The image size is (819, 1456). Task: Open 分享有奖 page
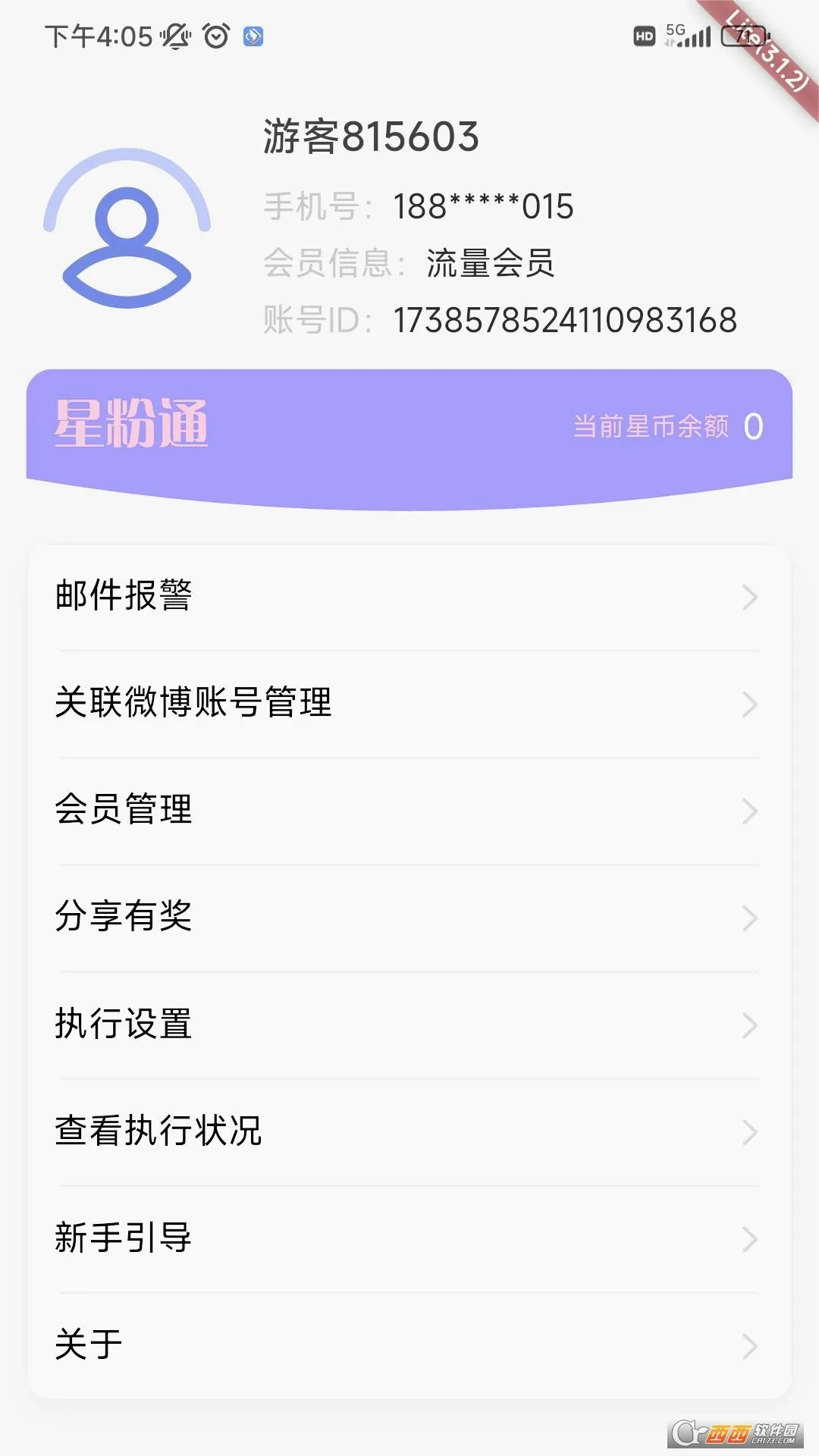tap(409, 918)
